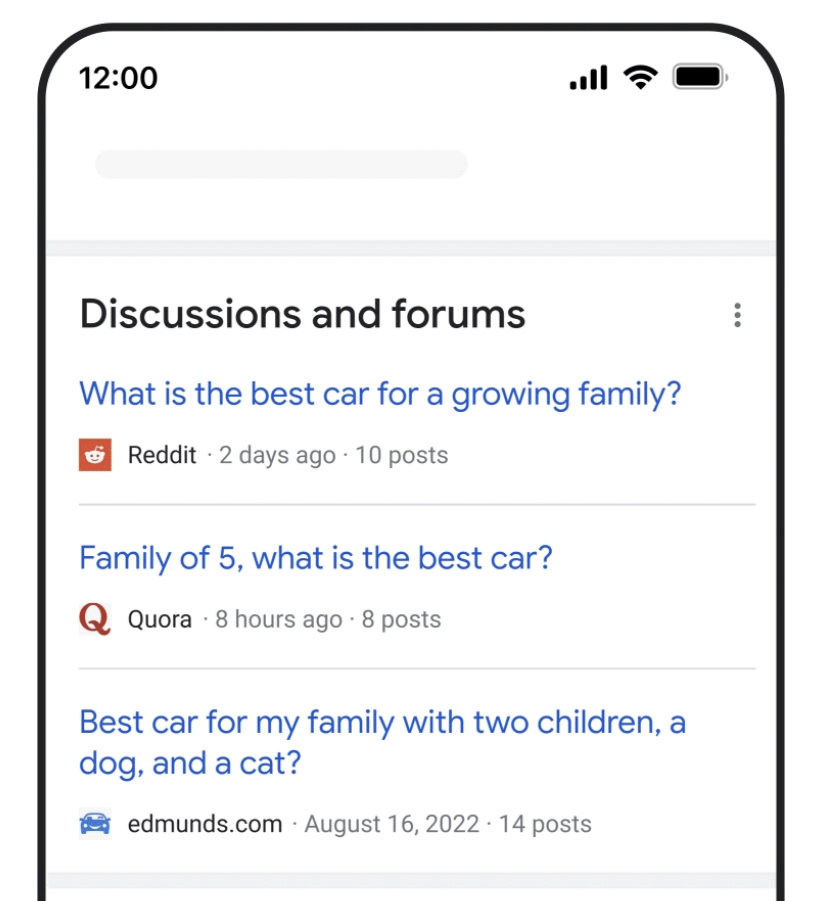Open the Discussions and forums overflow menu
Viewport: 827px width, 901px height.
[737, 315]
